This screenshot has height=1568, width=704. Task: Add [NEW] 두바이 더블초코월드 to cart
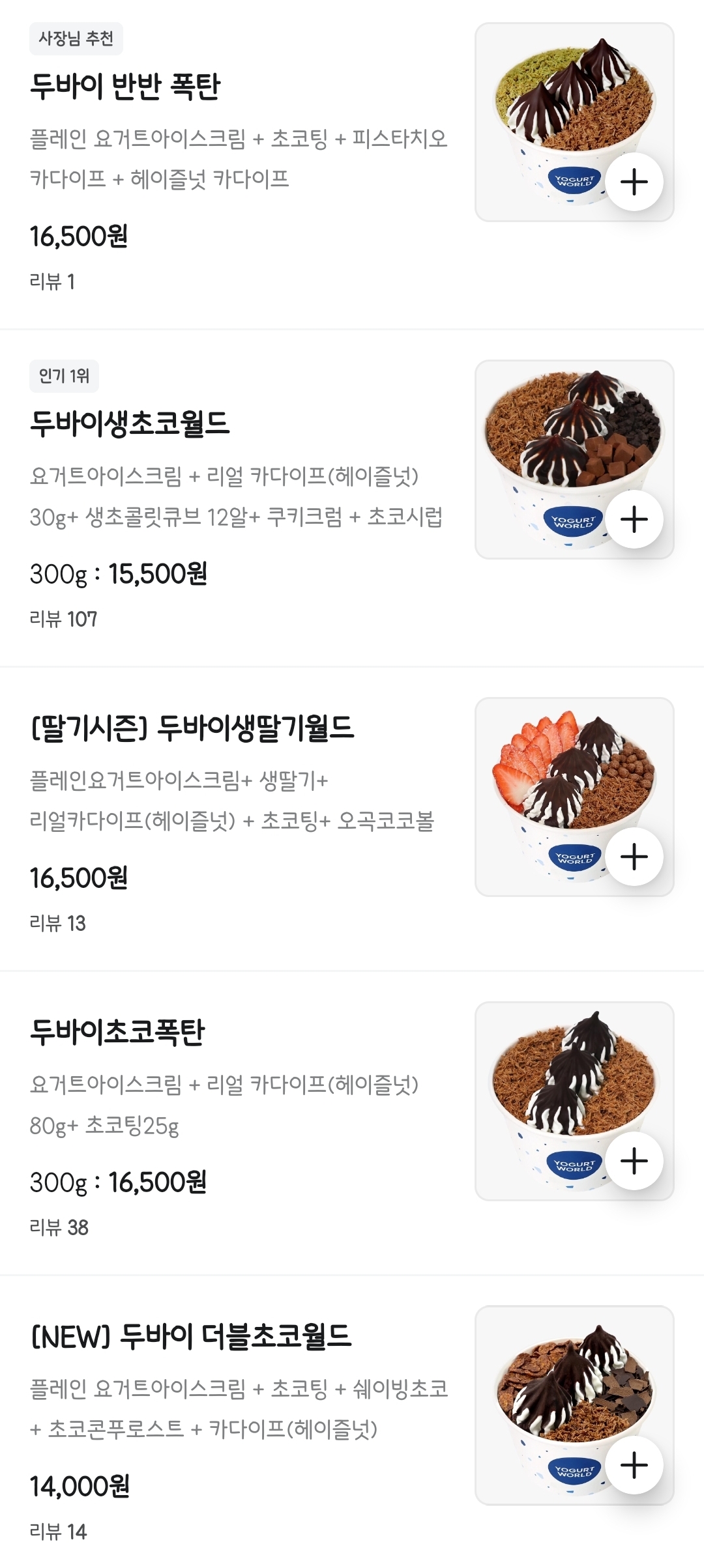pyautogui.click(x=634, y=1465)
